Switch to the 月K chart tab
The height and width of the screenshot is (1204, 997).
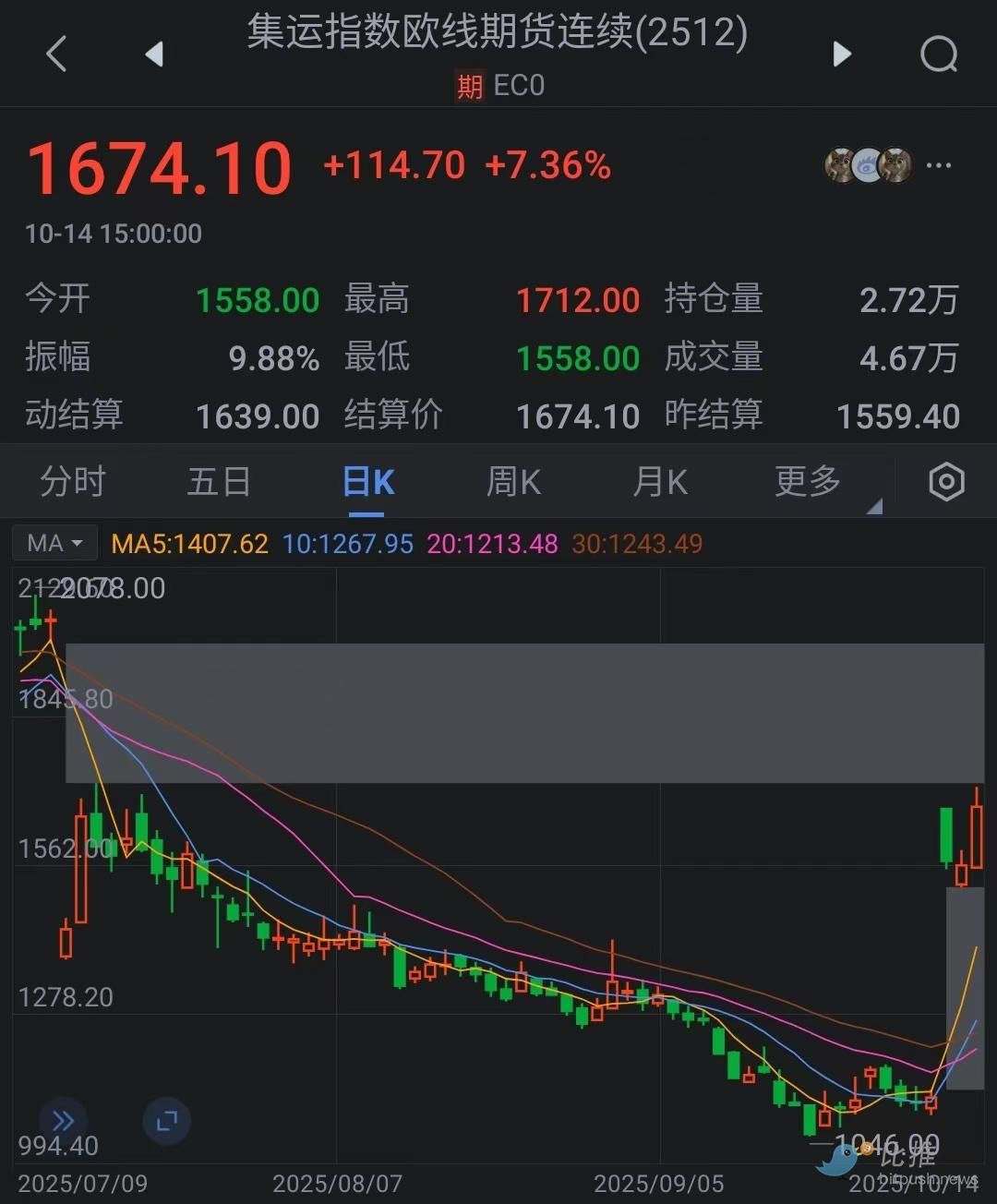(660, 481)
